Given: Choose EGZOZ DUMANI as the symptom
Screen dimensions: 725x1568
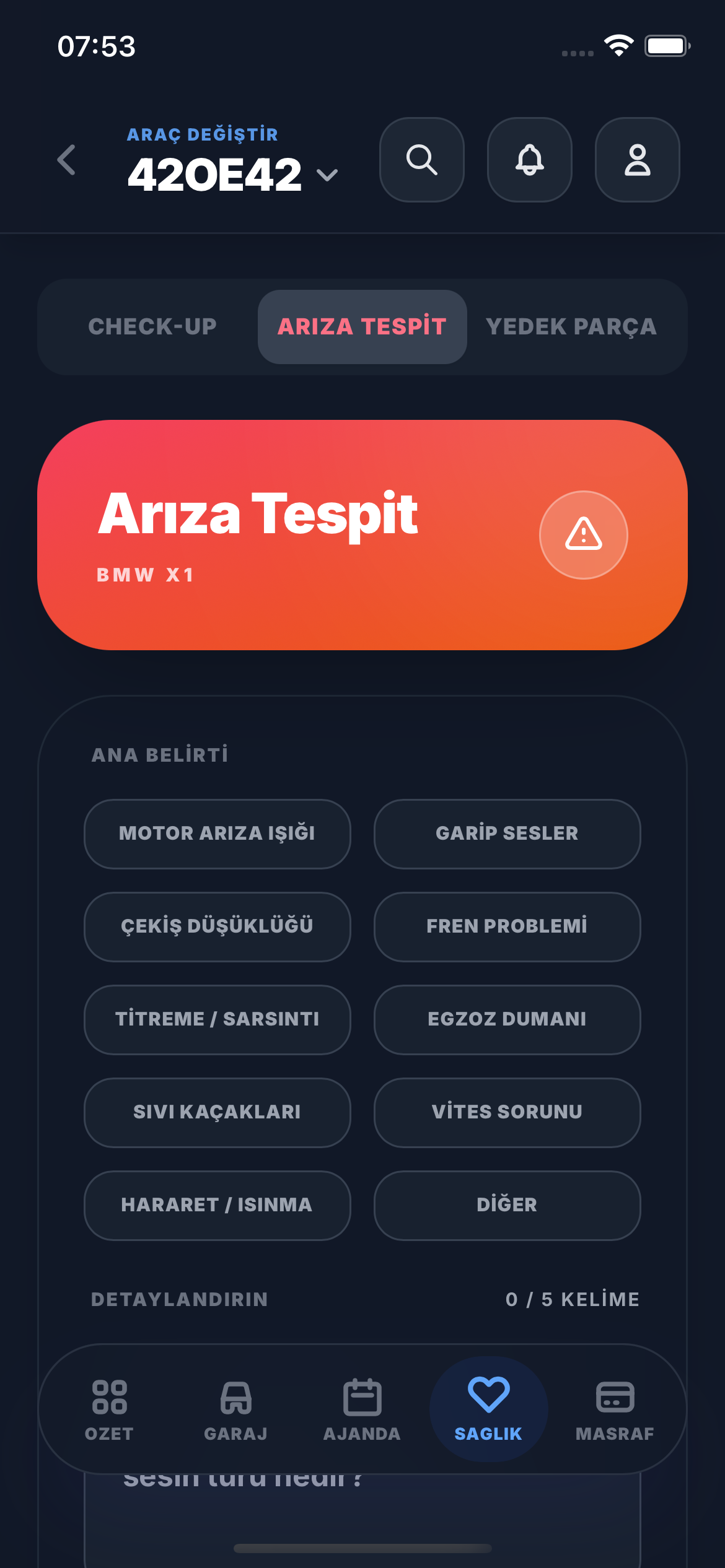Looking at the screenshot, I should point(507,1019).
